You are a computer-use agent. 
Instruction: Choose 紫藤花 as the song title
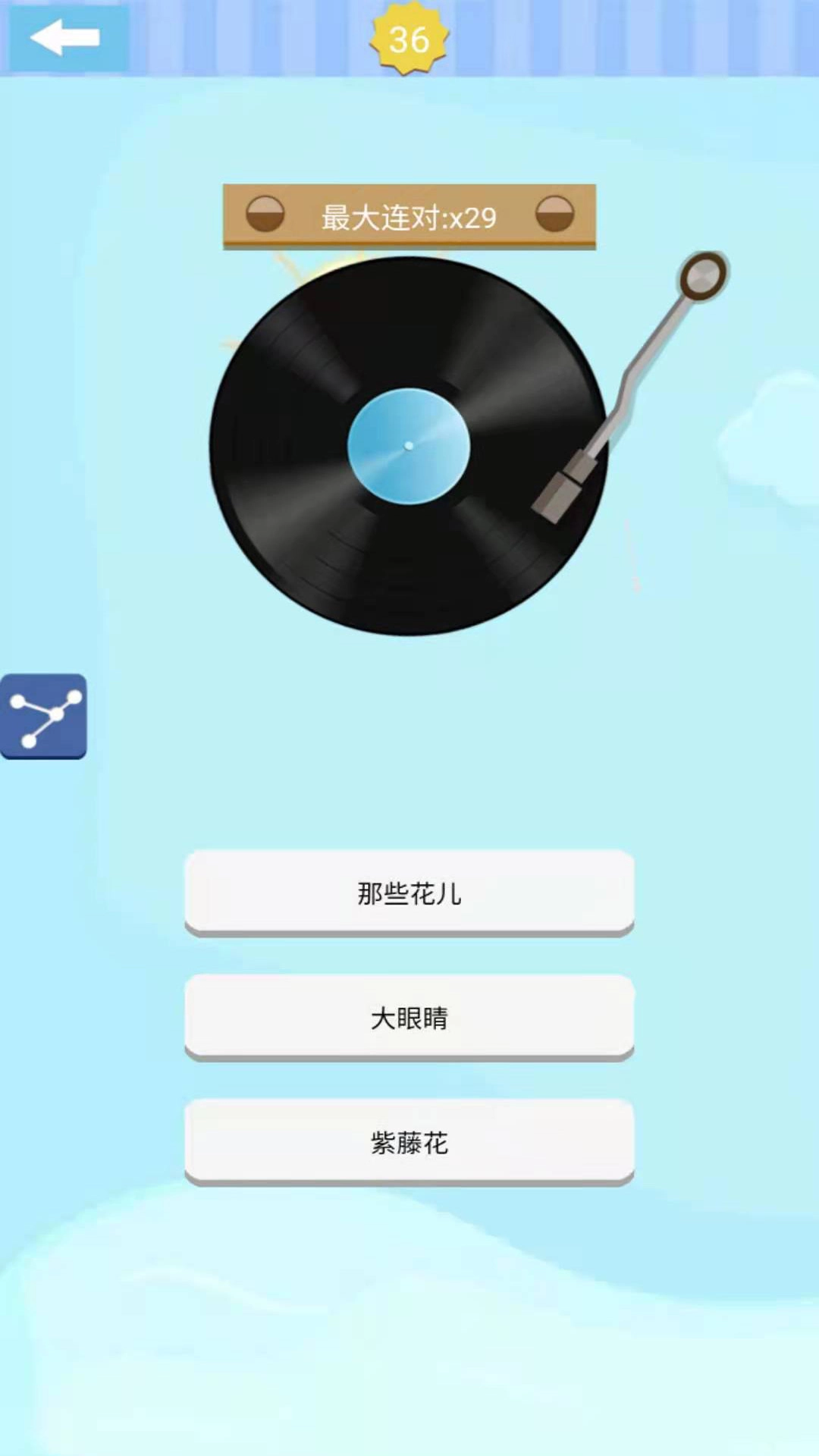tap(409, 1143)
